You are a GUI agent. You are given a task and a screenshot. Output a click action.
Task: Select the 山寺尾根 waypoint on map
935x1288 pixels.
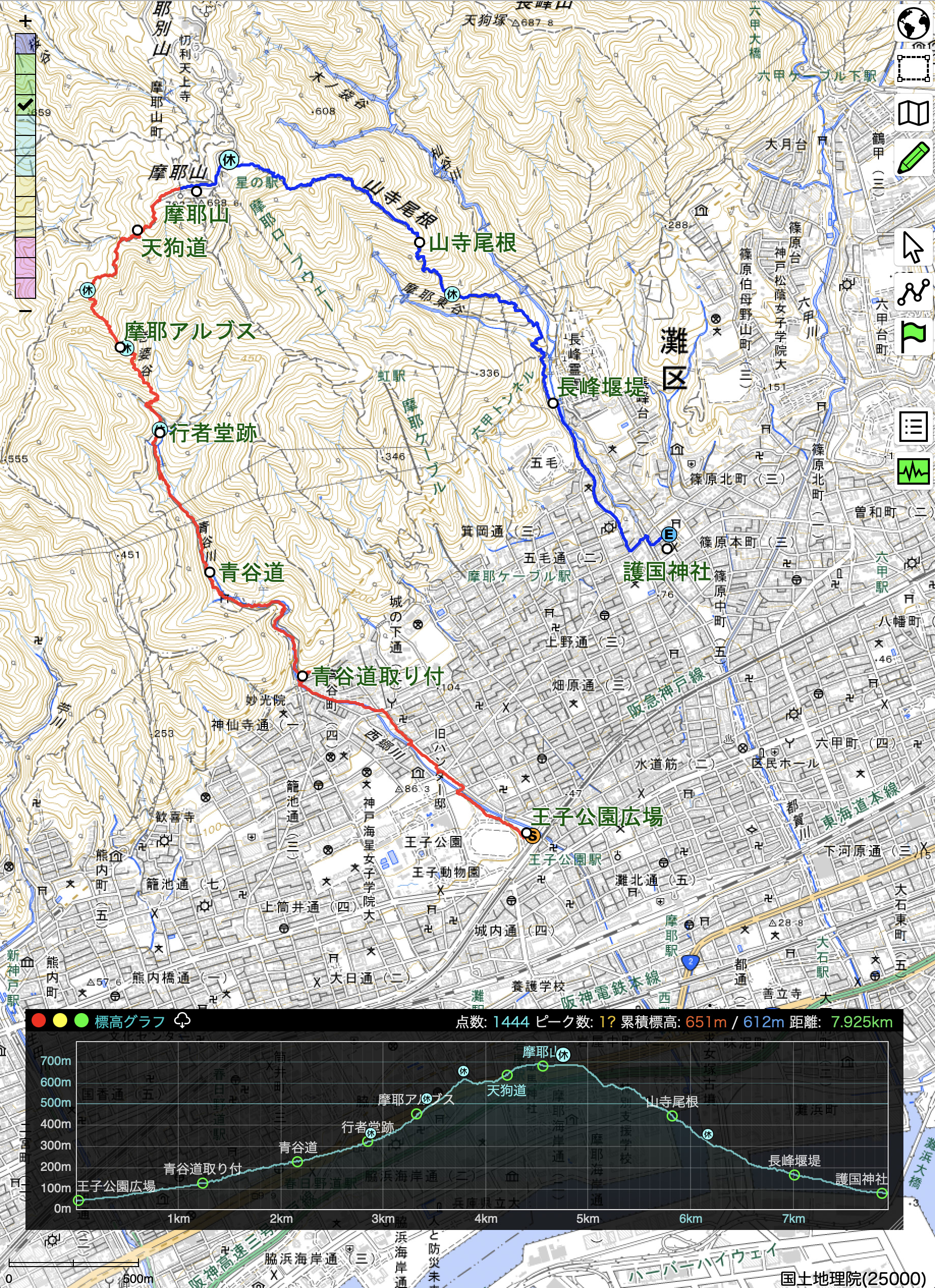coord(419,242)
